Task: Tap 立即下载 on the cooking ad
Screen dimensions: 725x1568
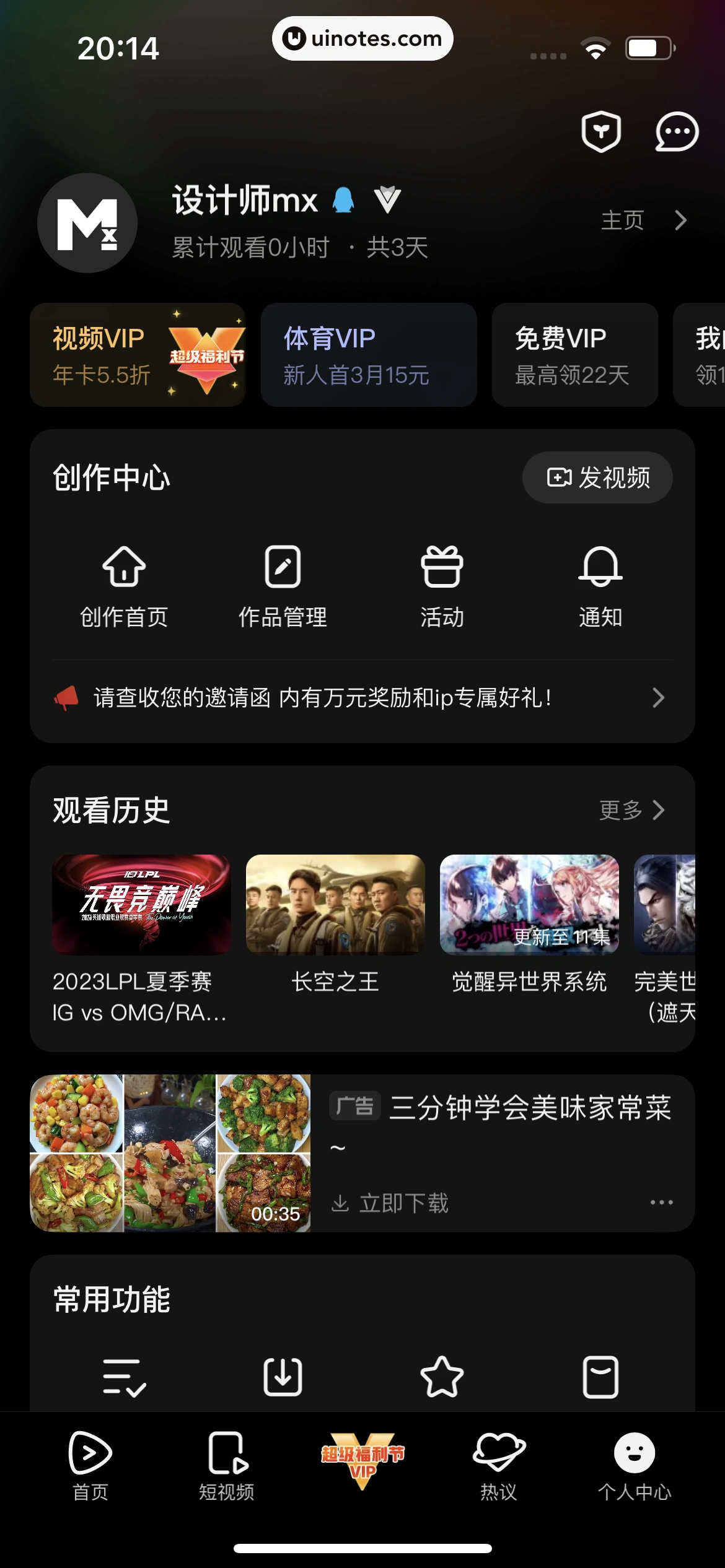Action: [391, 1203]
